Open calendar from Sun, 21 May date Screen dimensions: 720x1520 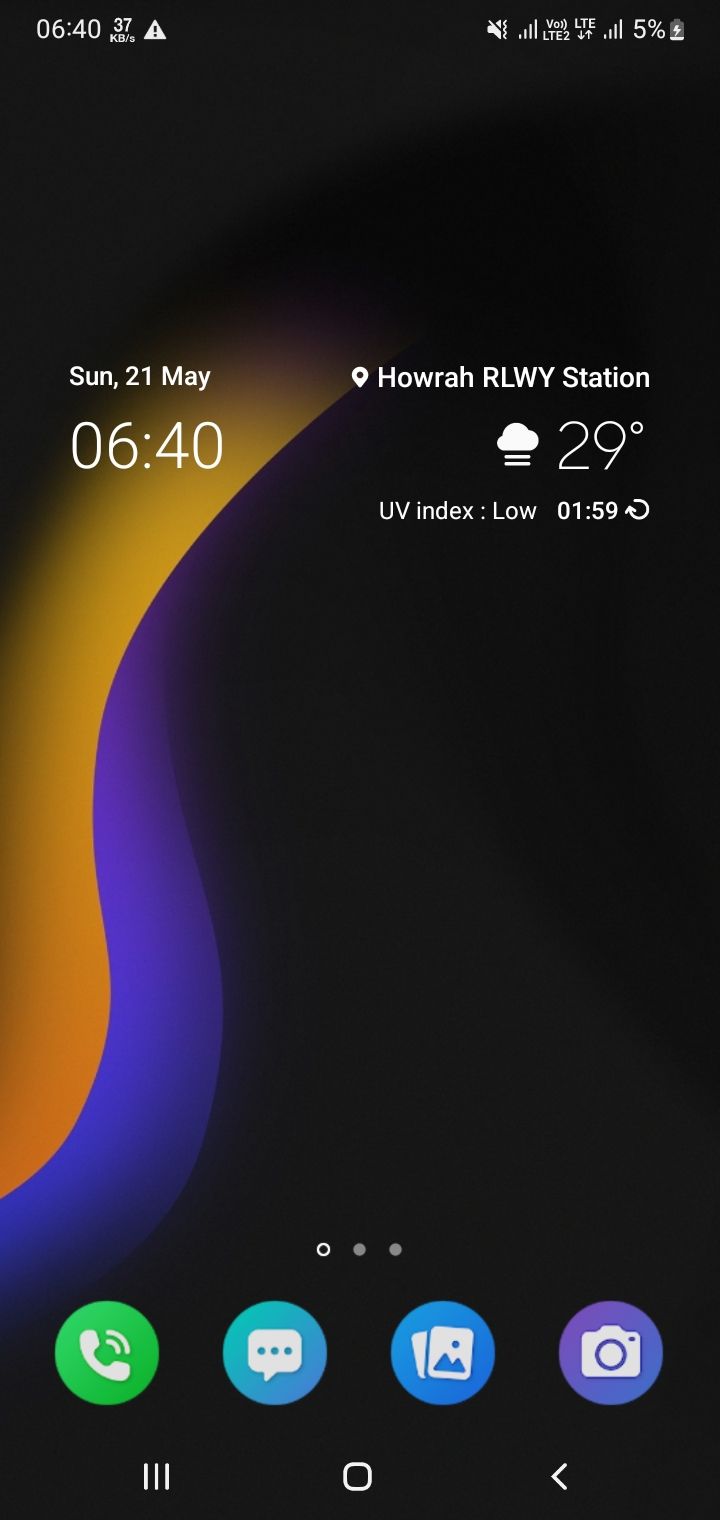[x=140, y=377]
